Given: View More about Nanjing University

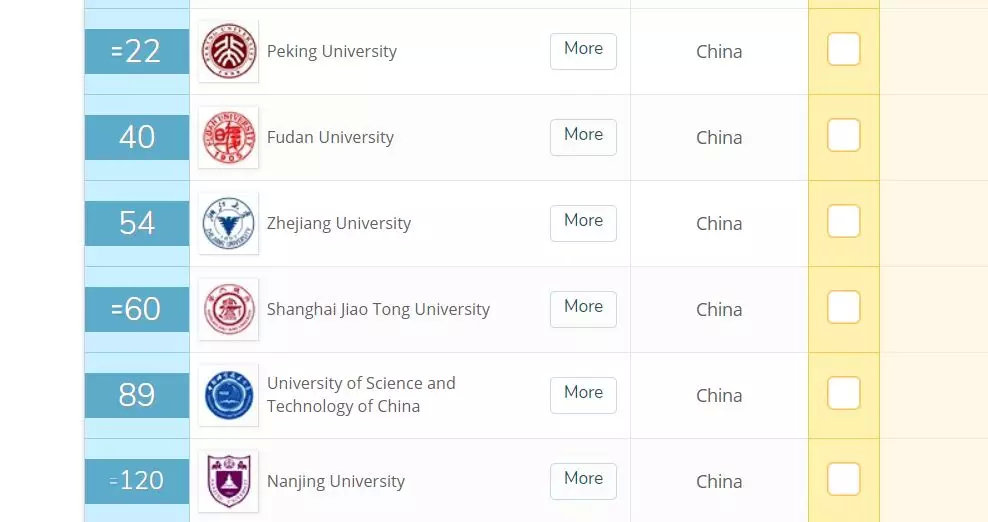Looking at the screenshot, I should click(583, 480).
